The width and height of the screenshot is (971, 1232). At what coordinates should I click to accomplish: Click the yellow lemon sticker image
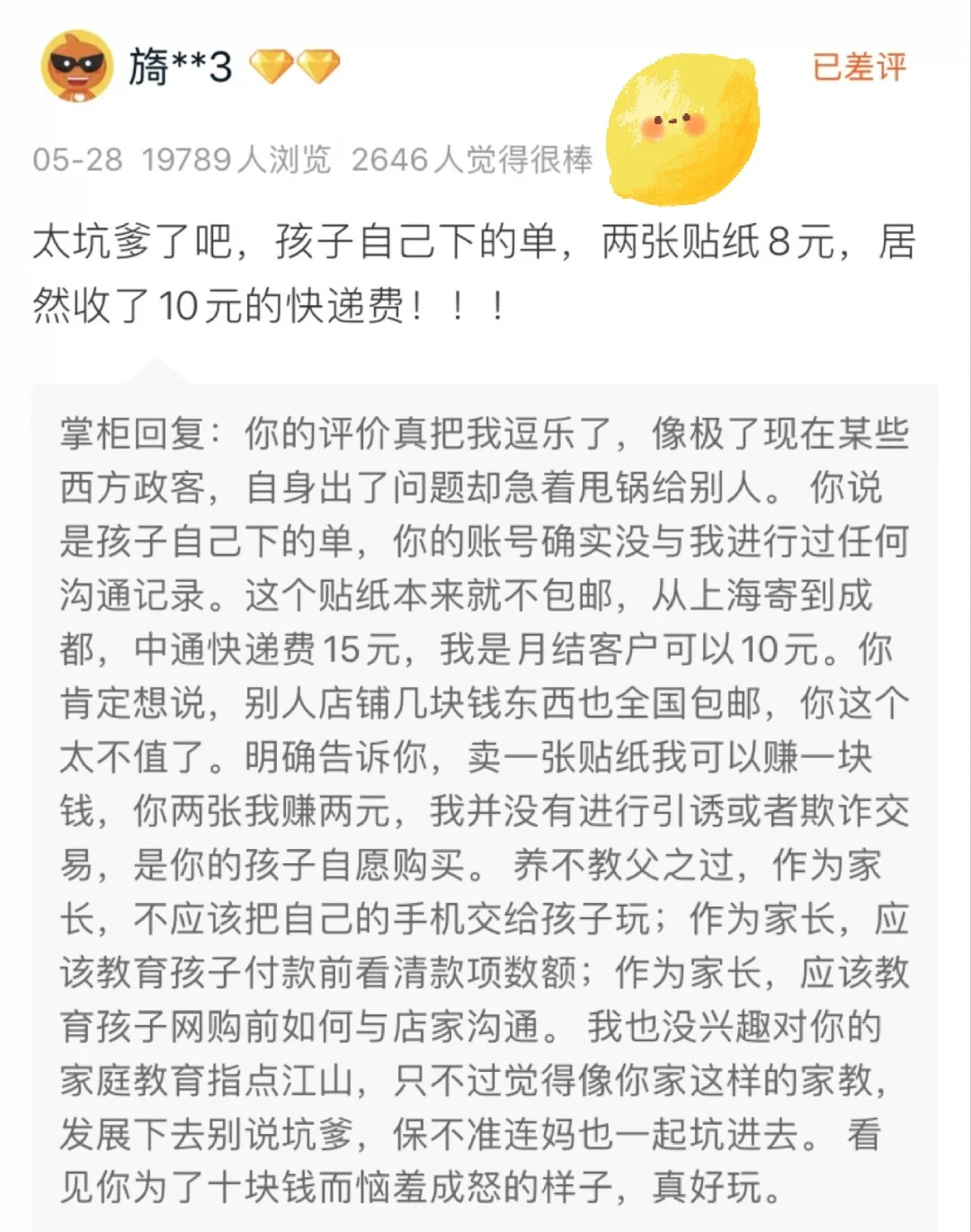point(685,126)
